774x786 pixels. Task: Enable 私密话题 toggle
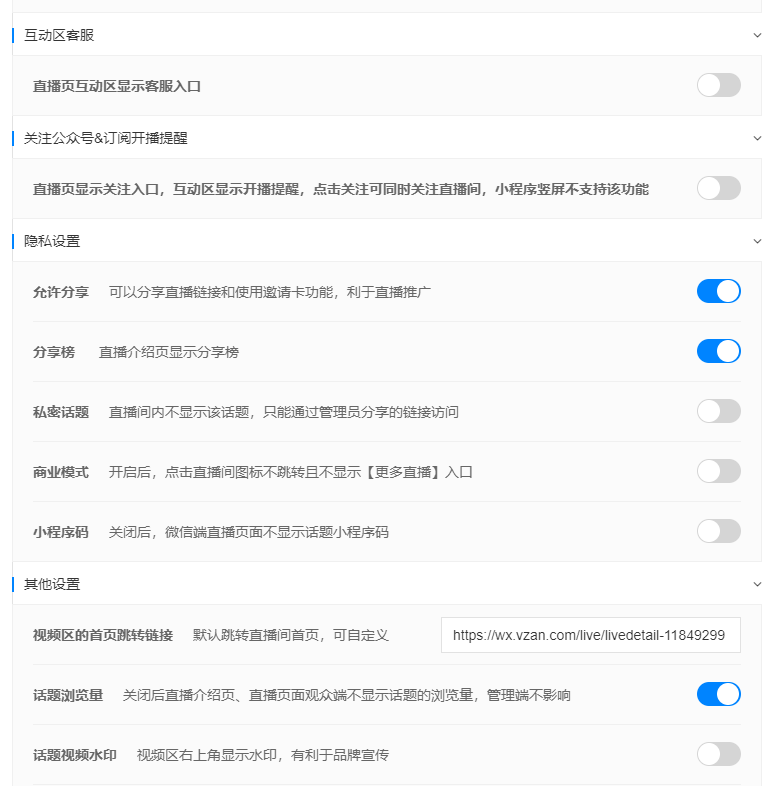(718, 411)
